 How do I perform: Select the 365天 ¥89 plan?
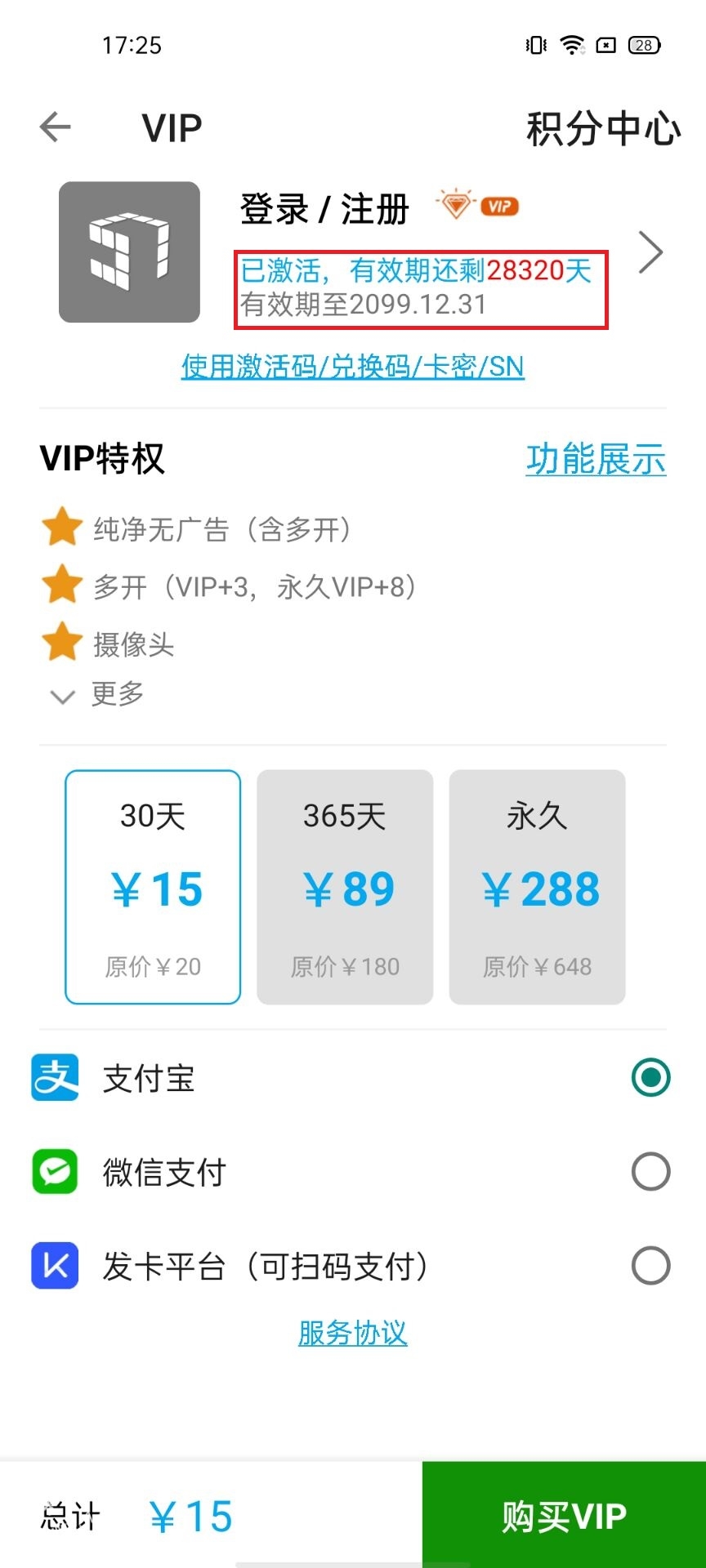[345, 887]
